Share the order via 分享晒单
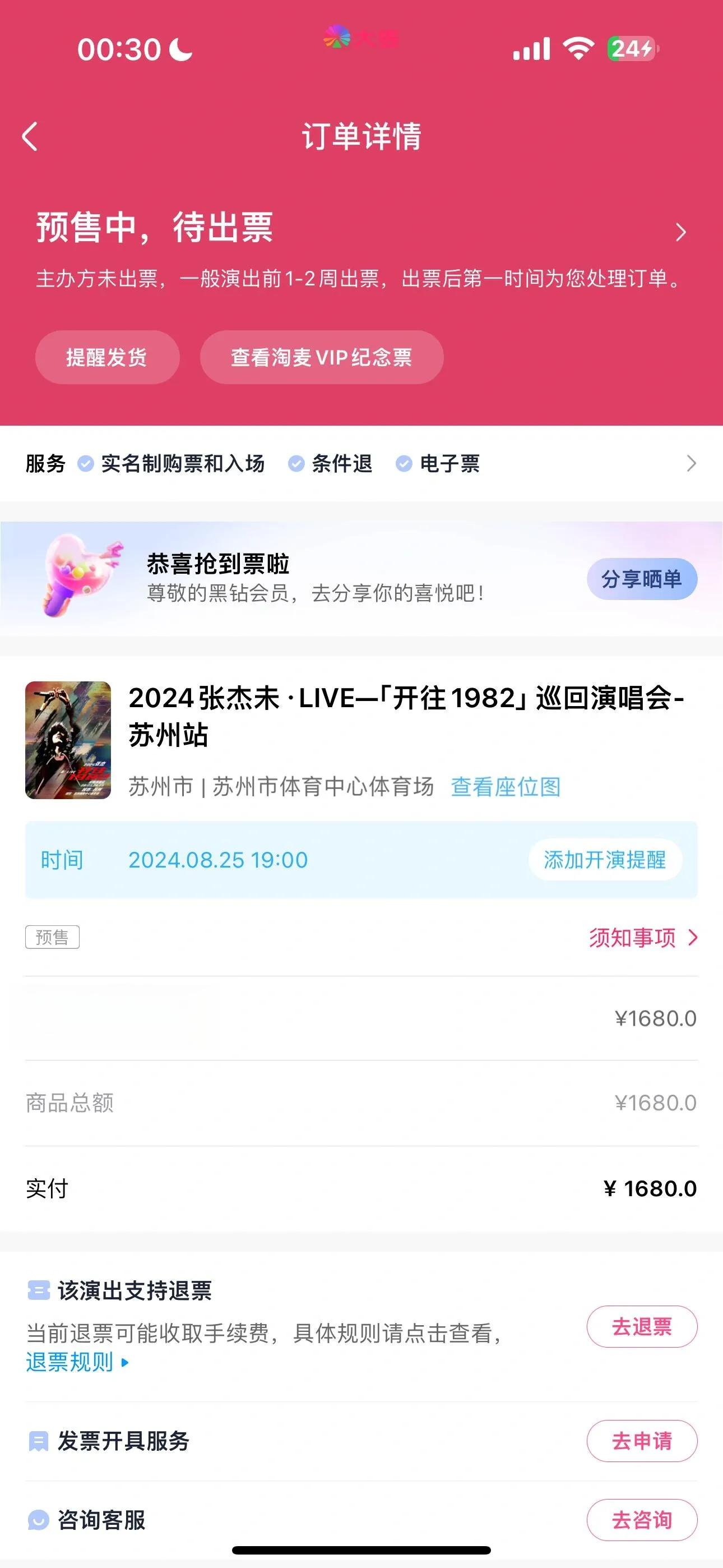Image resolution: width=723 pixels, height=1568 pixels. tap(641, 579)
